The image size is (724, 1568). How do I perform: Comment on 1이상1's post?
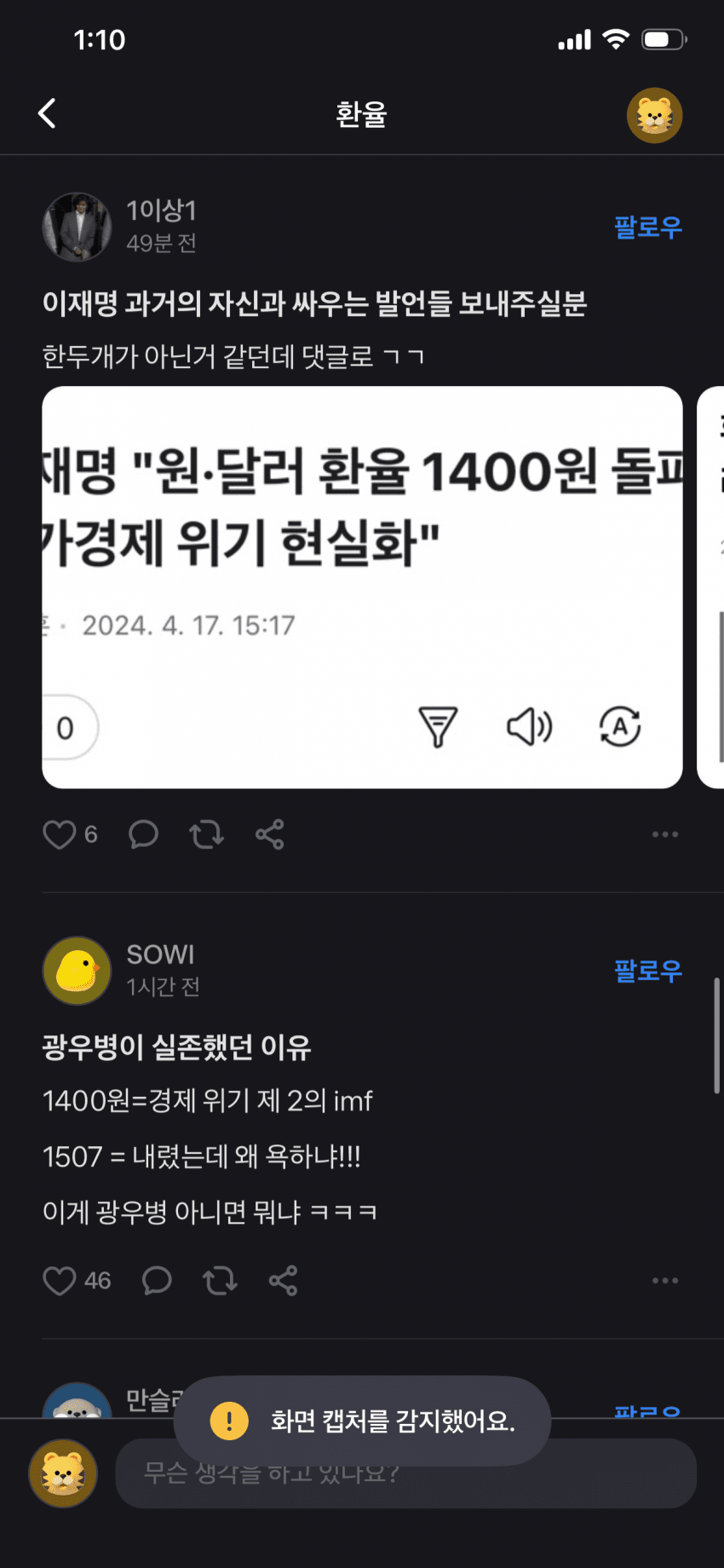pos(143,835)
